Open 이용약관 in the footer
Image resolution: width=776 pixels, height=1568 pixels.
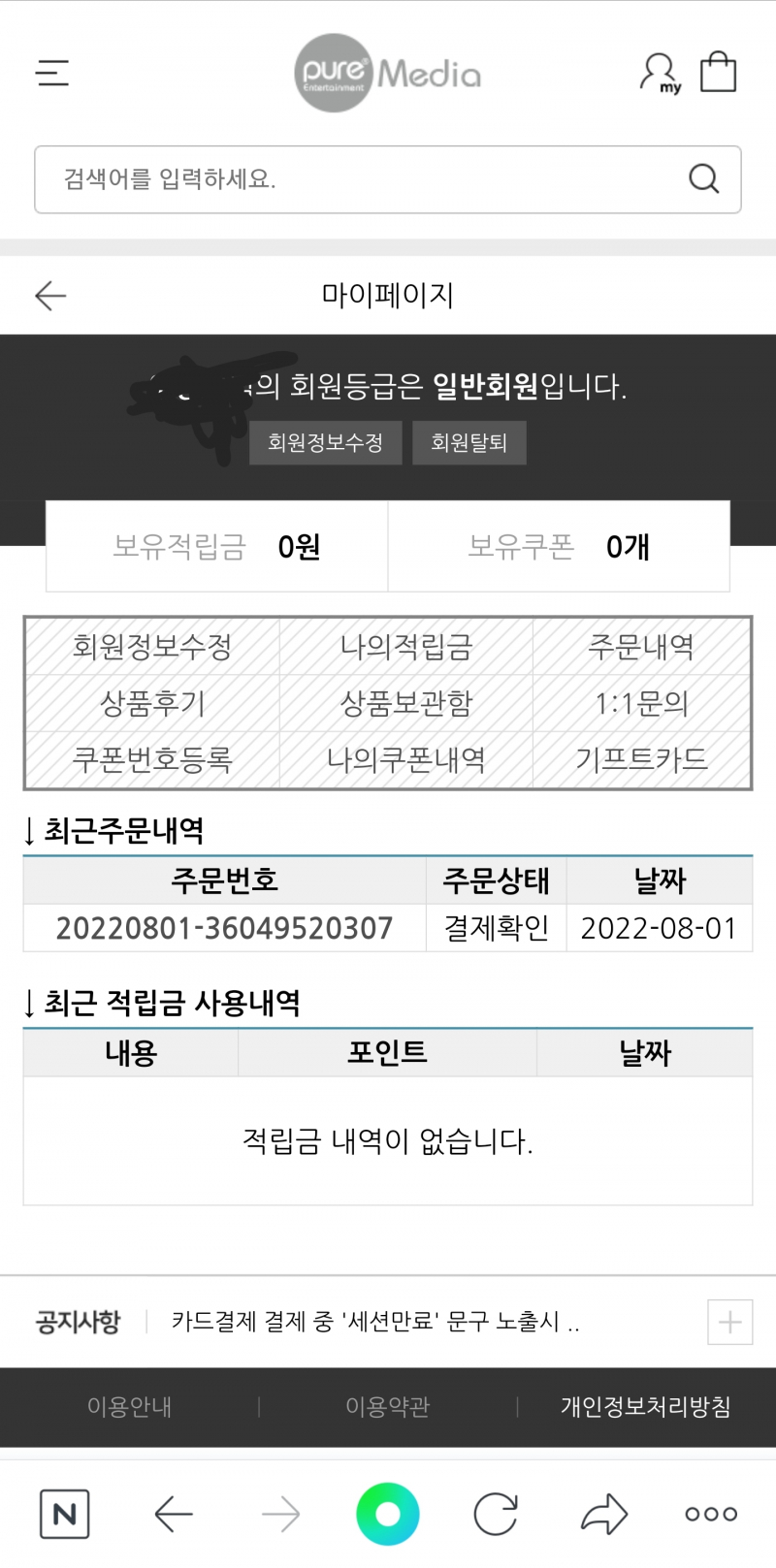387,1407
